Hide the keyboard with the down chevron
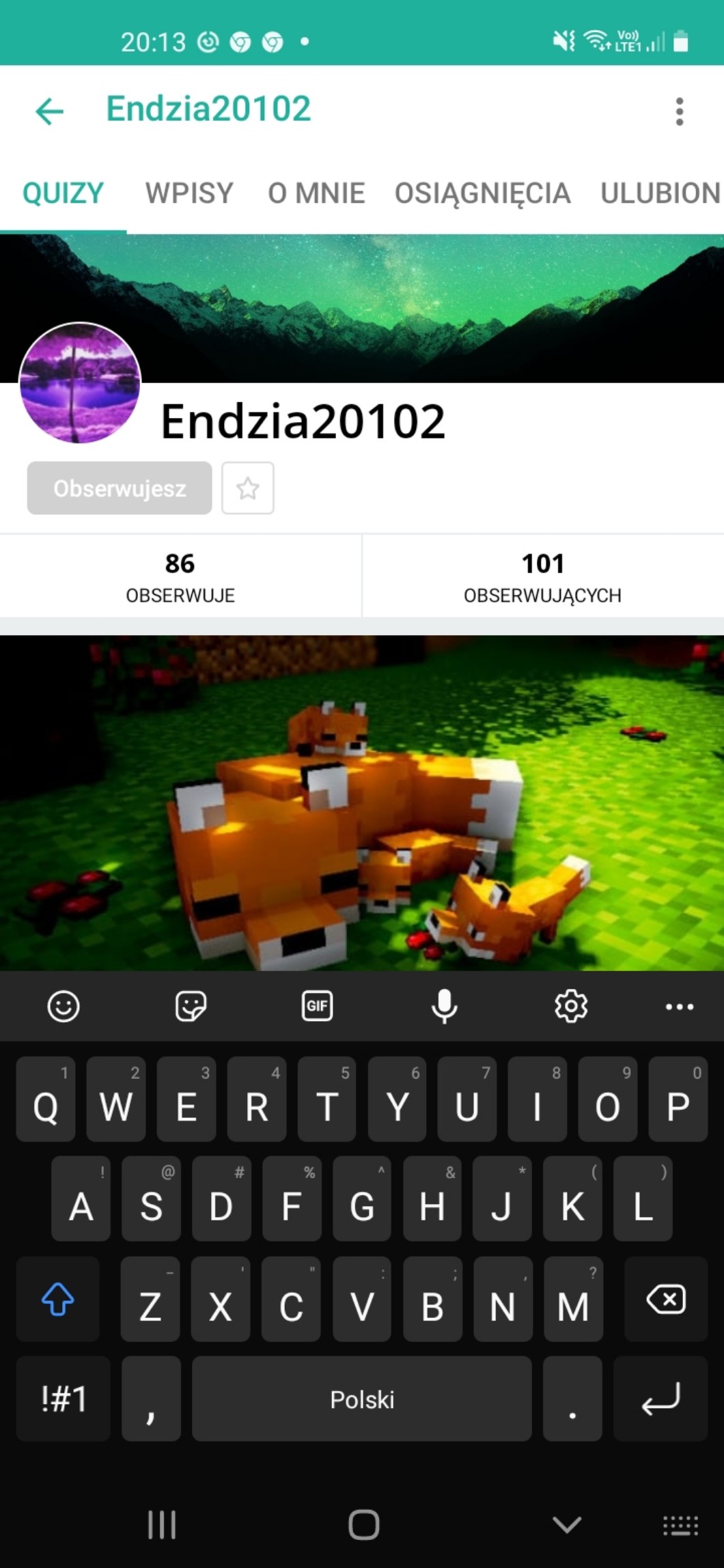 tap(567, 1524)
